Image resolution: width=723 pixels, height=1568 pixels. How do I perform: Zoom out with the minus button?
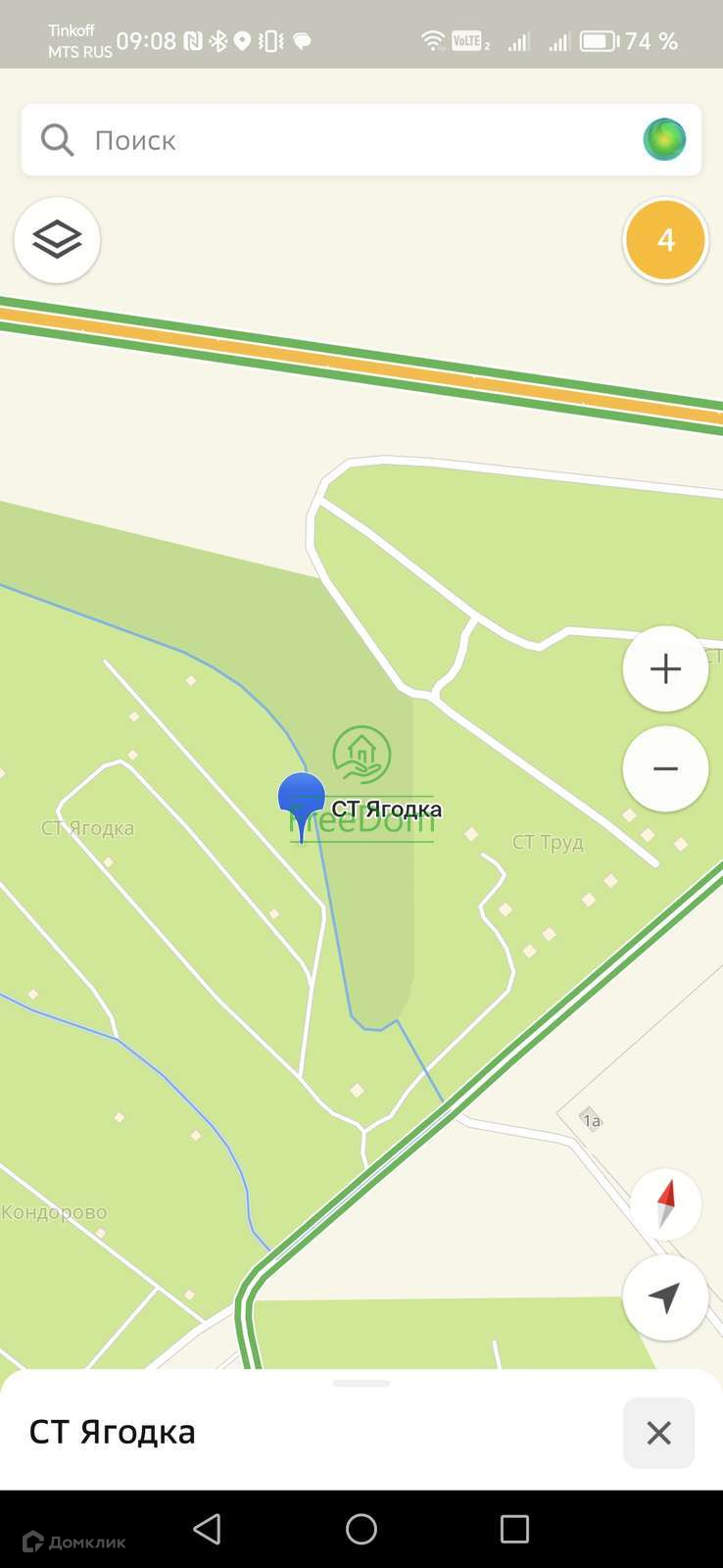pyautogui.click(x=665, y=769)
